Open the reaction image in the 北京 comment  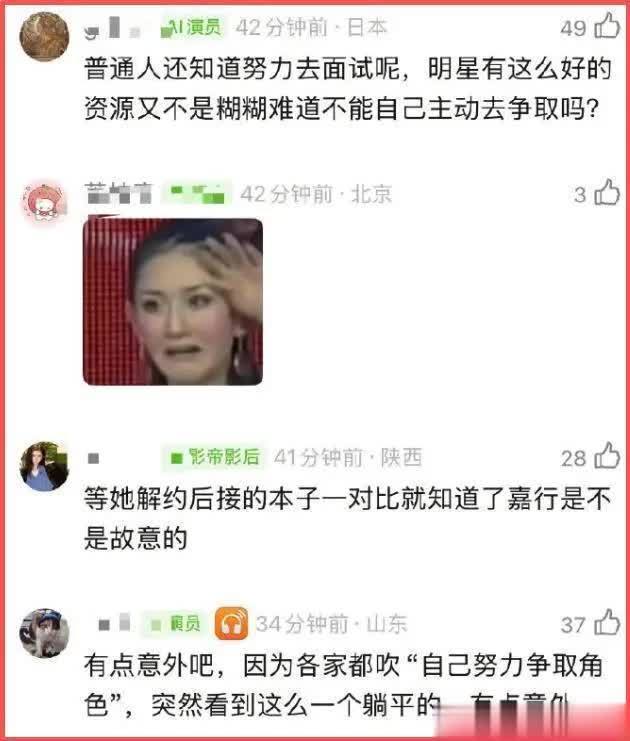pos(172,302)
